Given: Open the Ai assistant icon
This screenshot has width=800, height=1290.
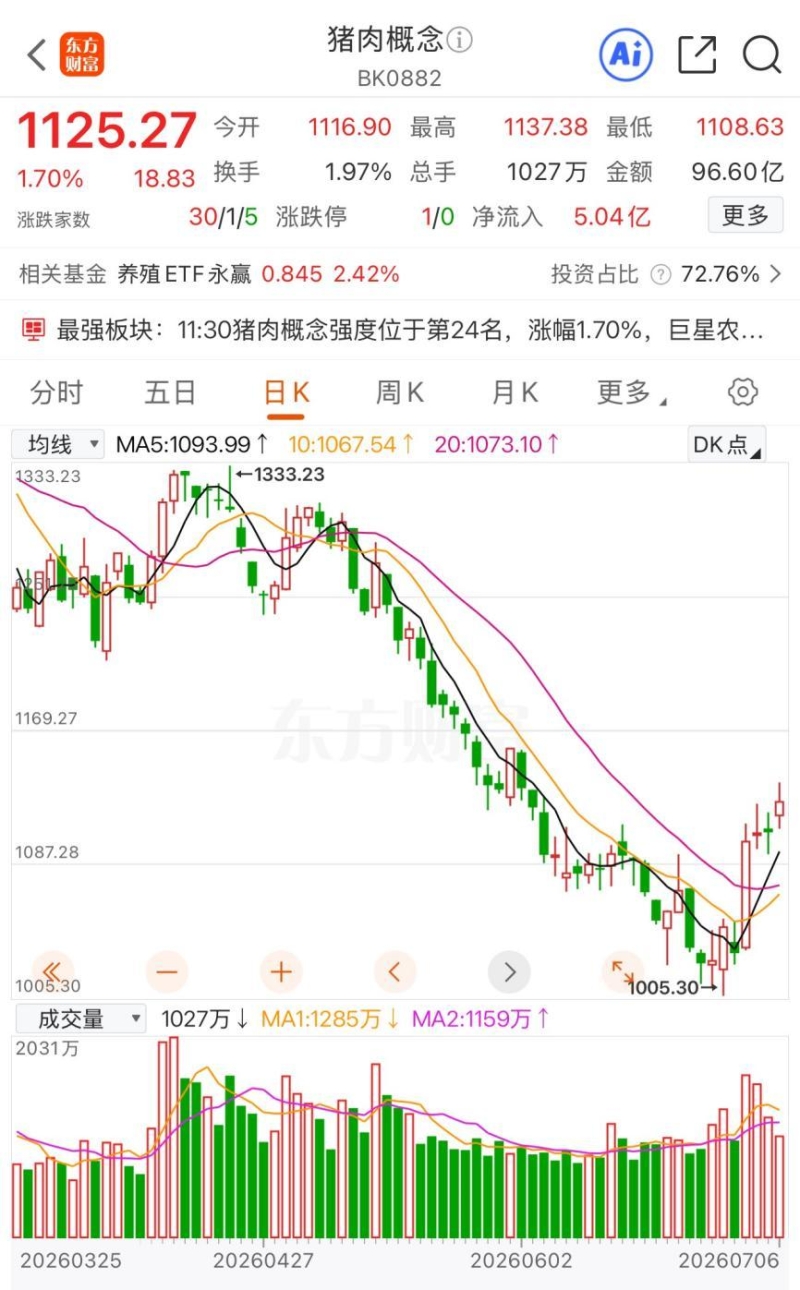Looking at the screenshot, I should [626, 54].
